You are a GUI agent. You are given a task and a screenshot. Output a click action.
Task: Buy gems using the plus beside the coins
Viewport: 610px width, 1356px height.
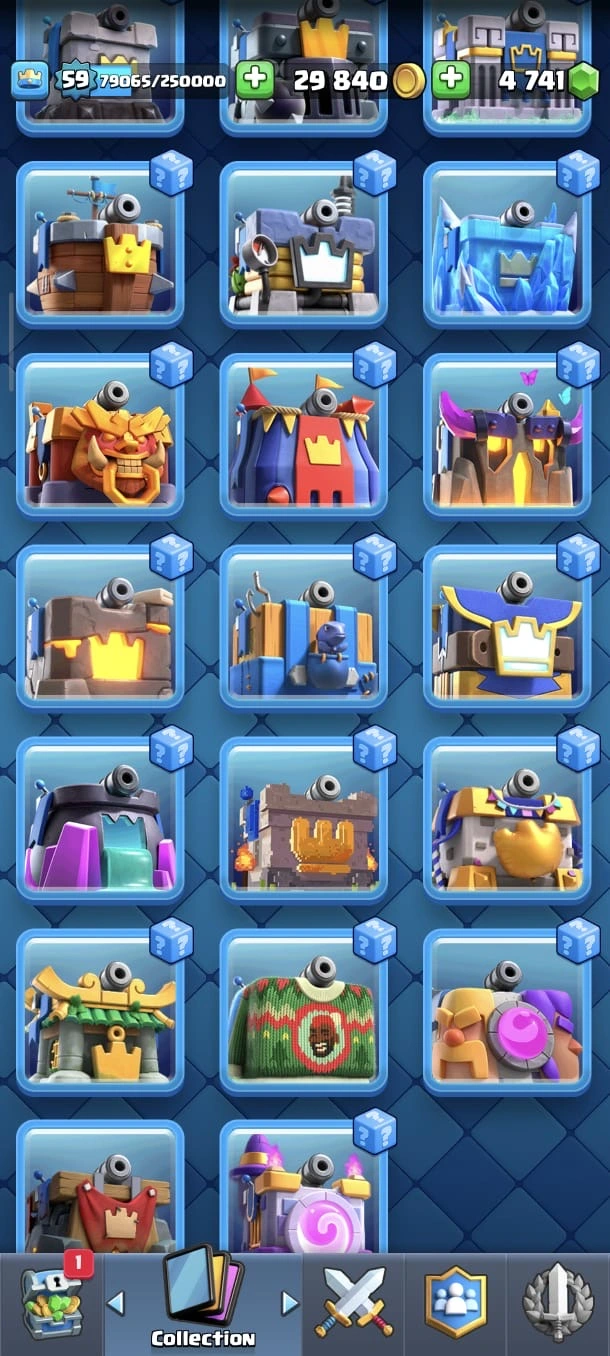(451, 80)
